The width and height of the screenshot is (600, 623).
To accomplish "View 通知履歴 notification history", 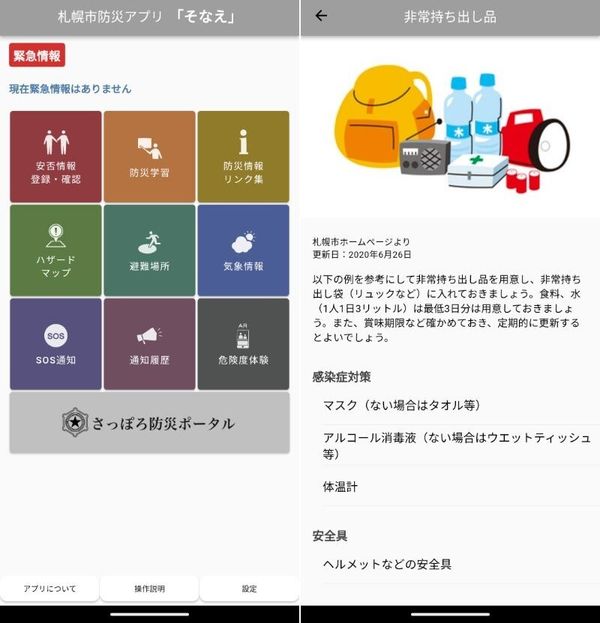I will click(149, 344).
